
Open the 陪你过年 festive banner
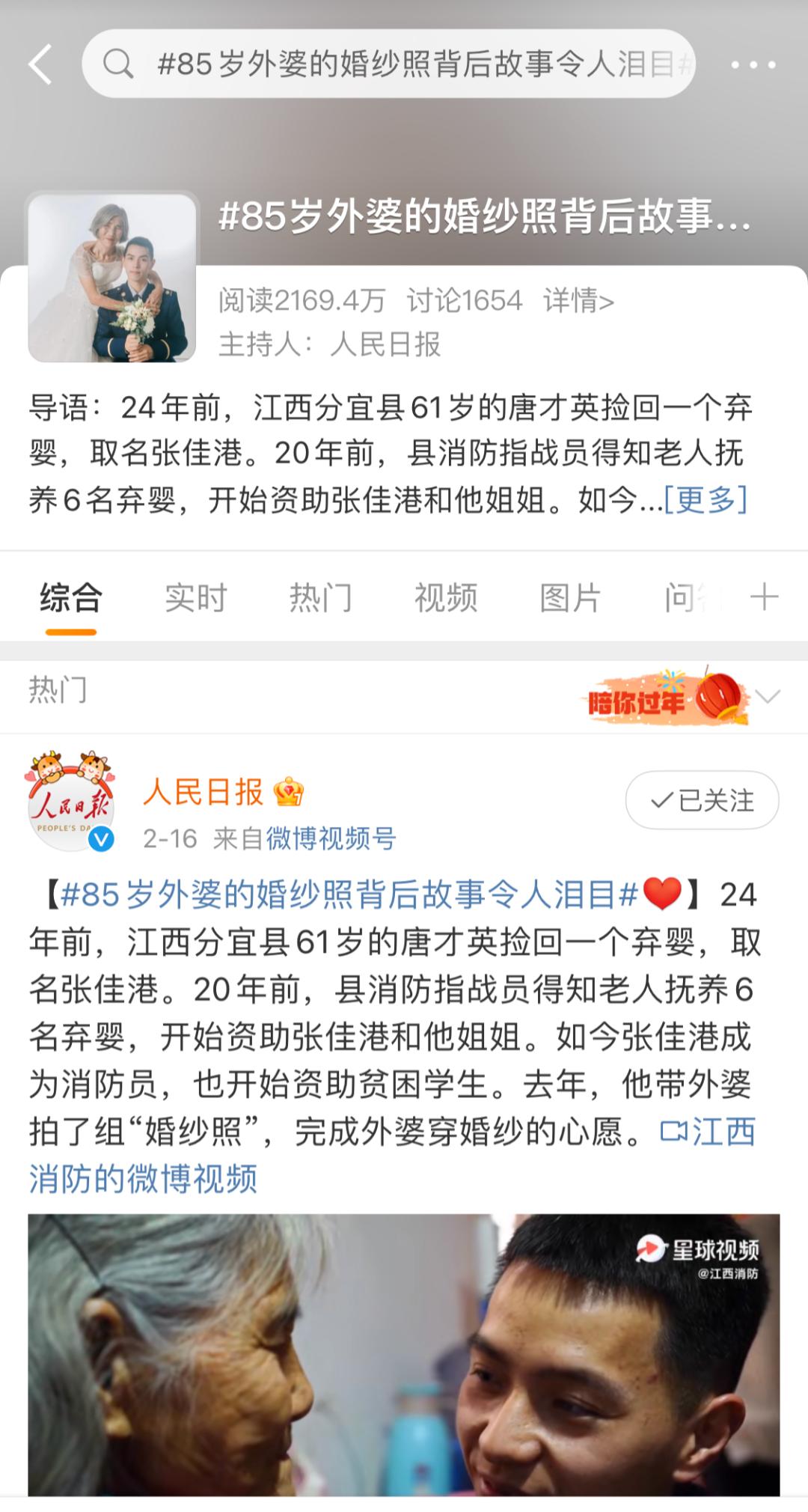pyautogui.click(x=664, y=698)
